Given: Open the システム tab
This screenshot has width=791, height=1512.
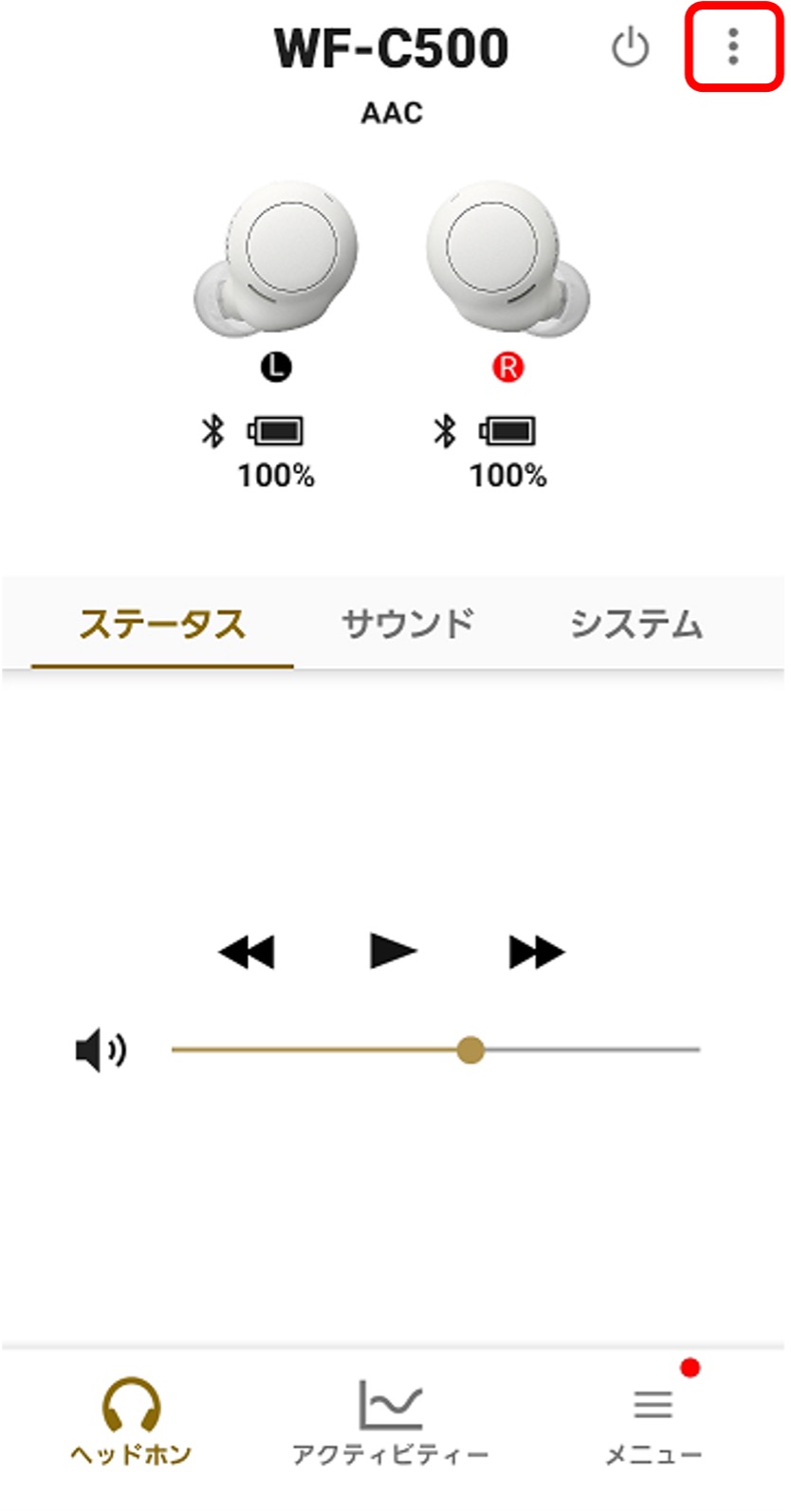Looking at the screenshot, I should (x=636, y=625).
